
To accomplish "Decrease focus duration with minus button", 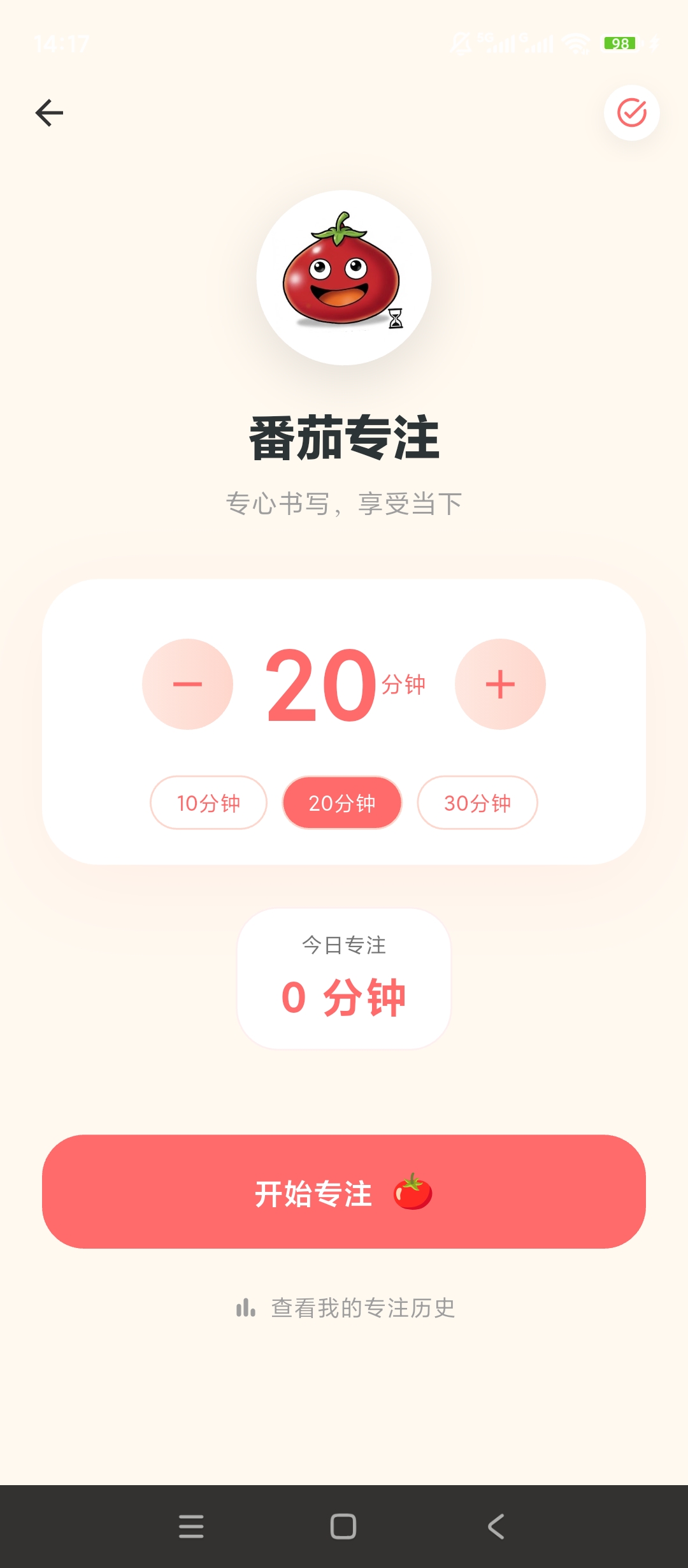I will tap(187, 684).
